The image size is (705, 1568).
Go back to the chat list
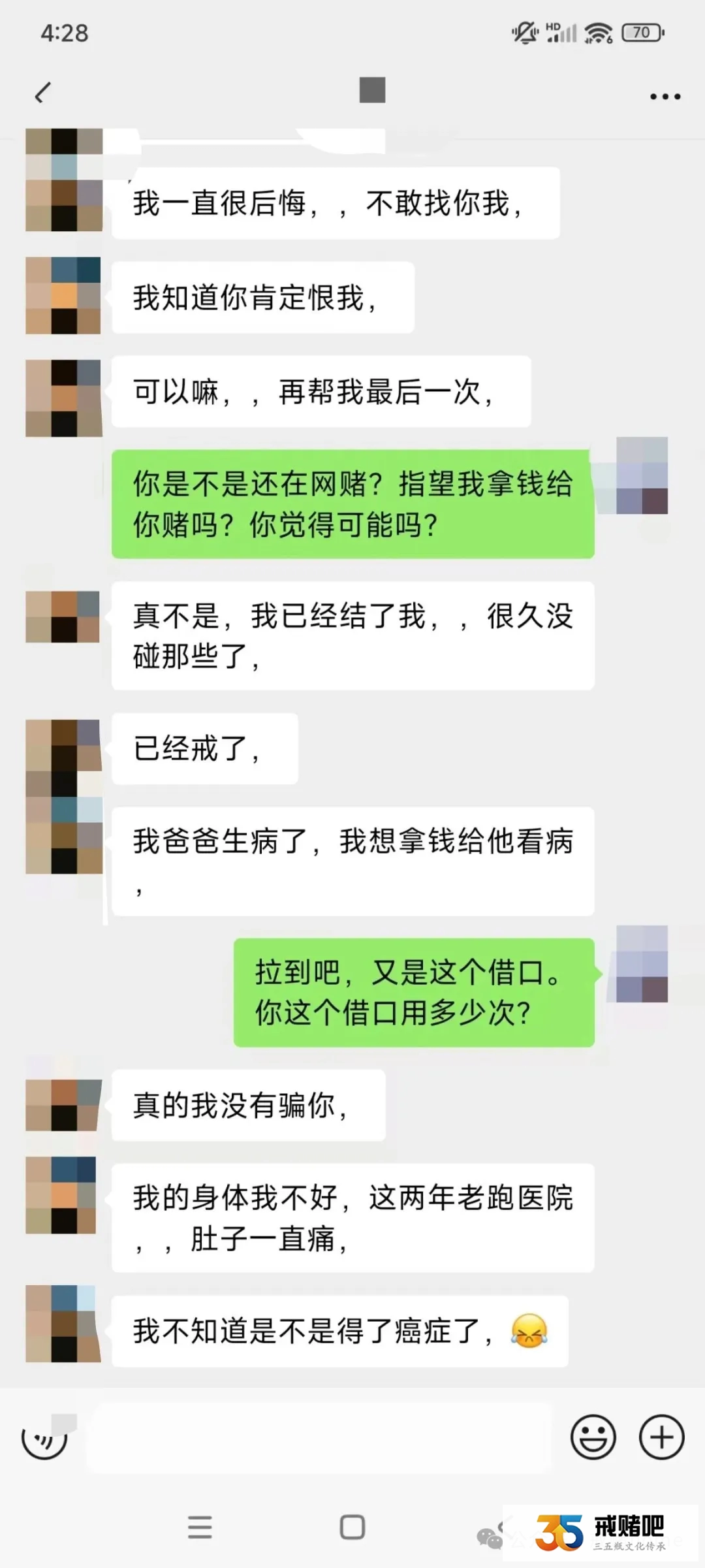[x=43, y=93]
